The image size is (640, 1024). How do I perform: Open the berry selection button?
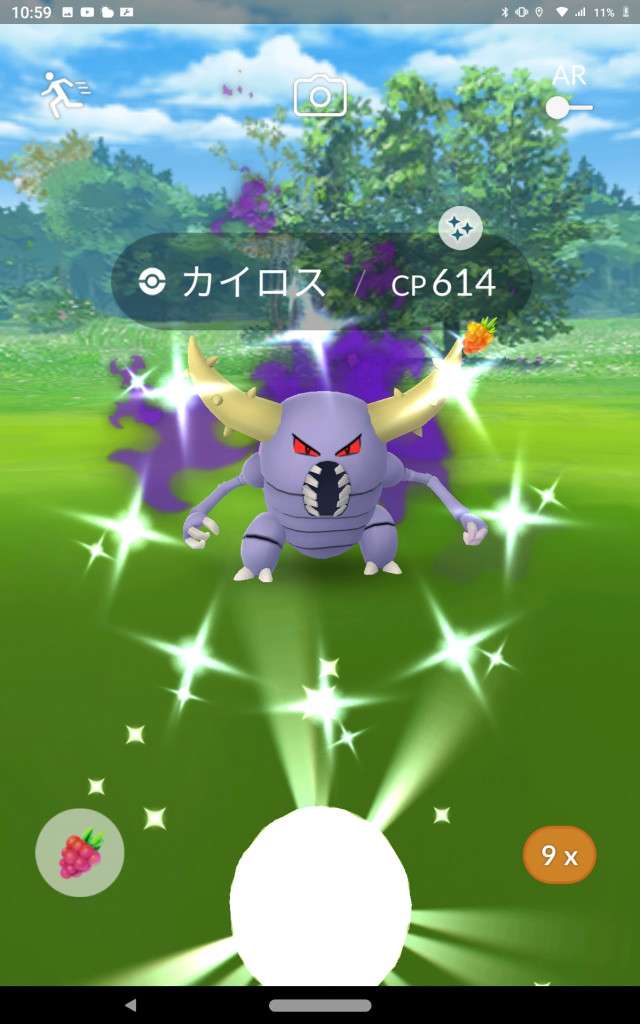tap(80, 853)
